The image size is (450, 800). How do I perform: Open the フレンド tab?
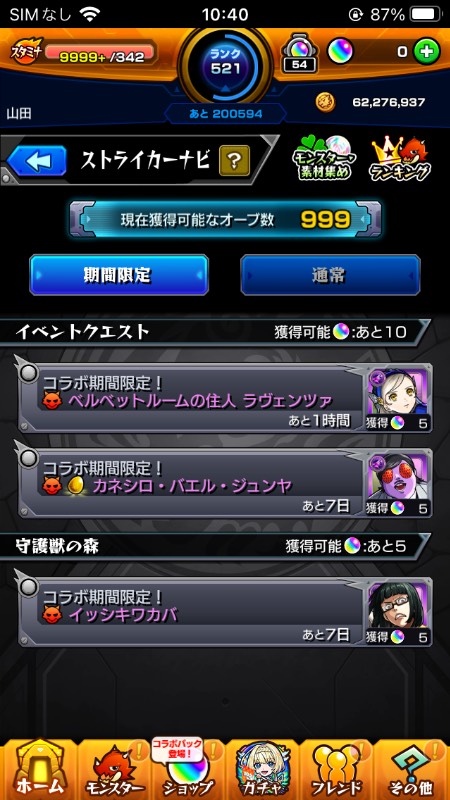pyautogui.click(x=336, y=770)
